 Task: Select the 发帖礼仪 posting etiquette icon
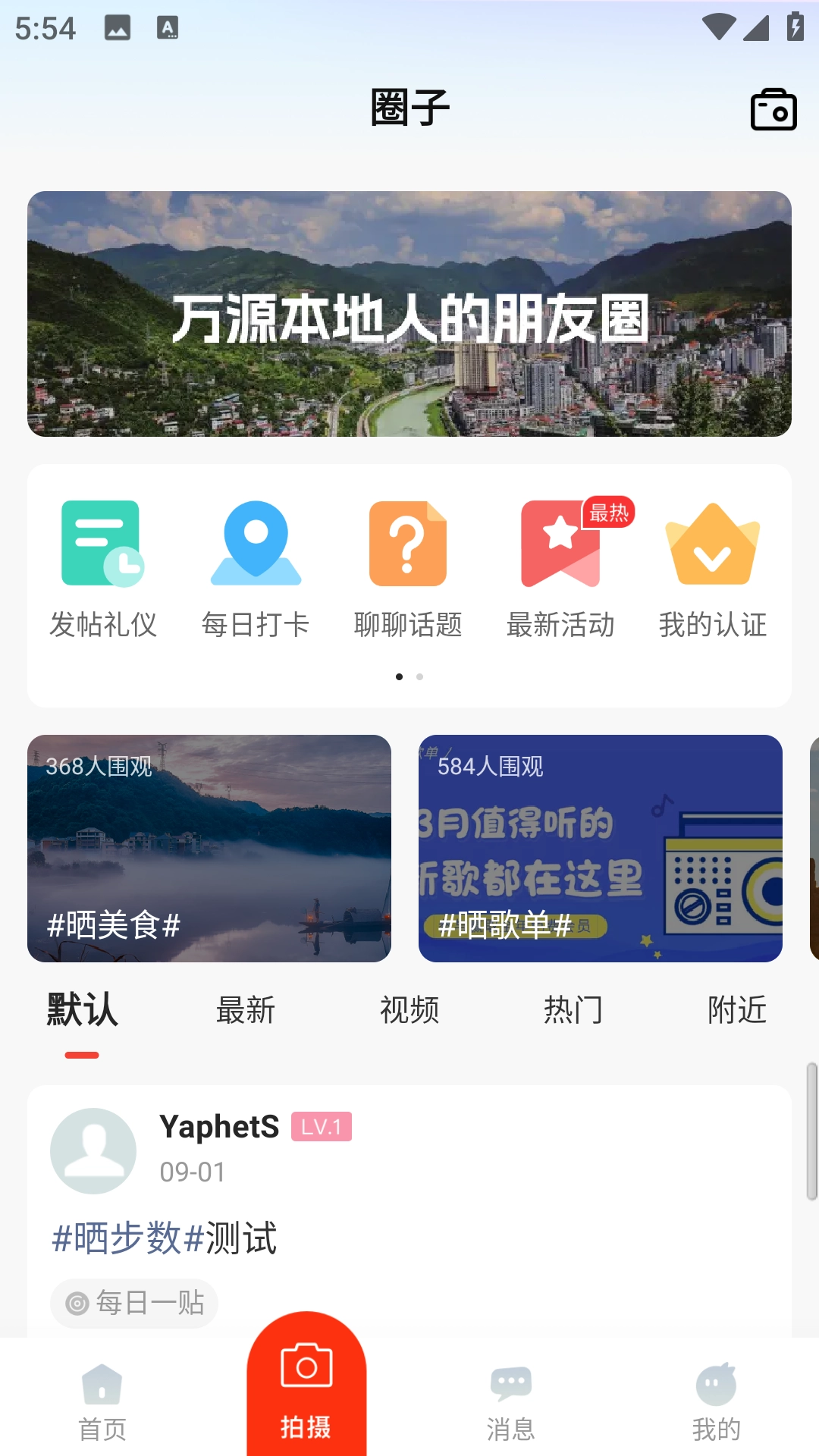coord(102,565)
